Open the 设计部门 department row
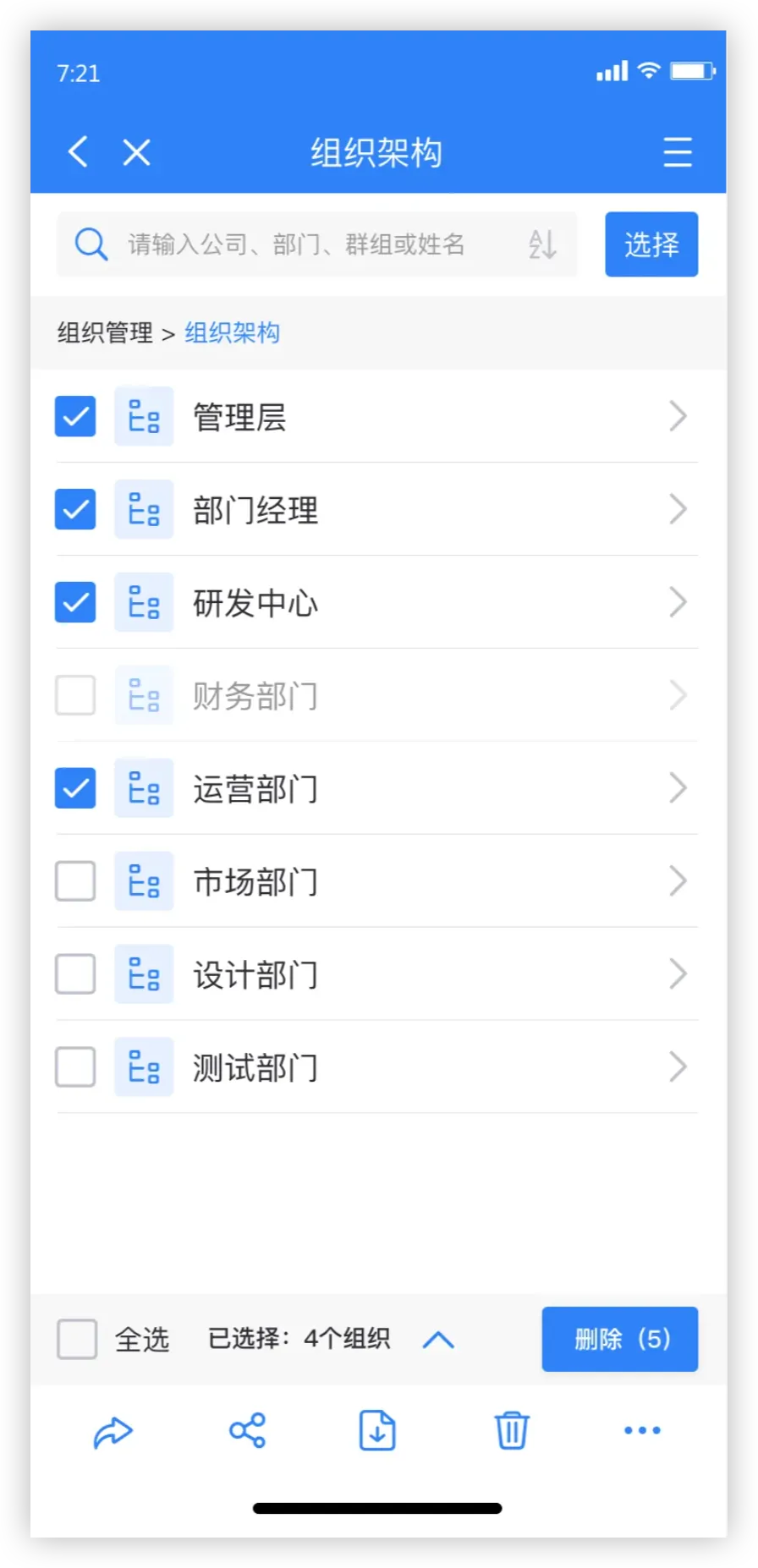The image size is (758, 1568). 423,974
